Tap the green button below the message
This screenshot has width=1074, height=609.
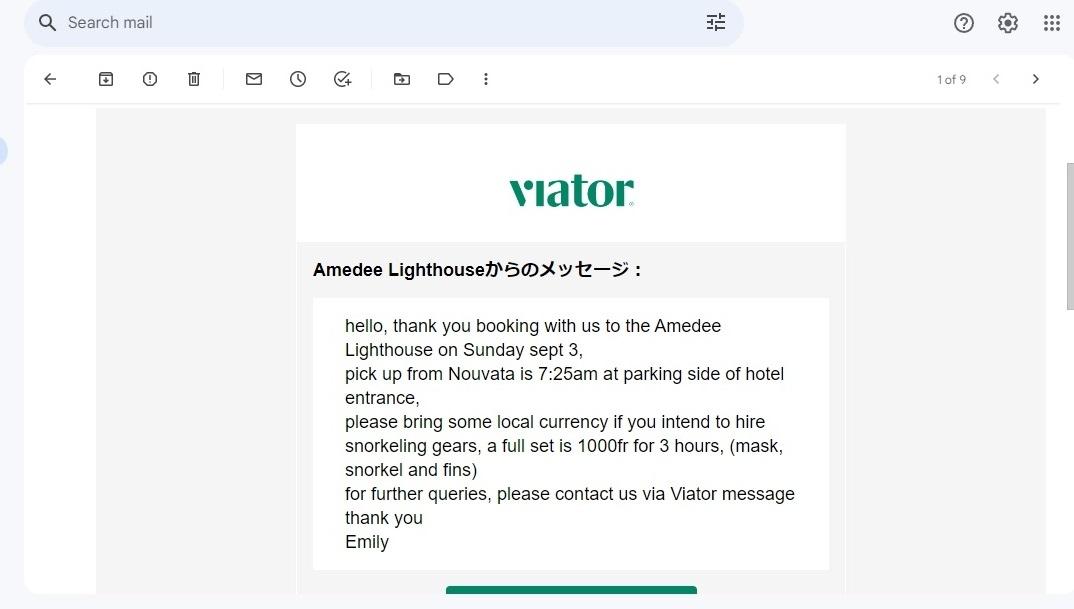tap(571, 590)
